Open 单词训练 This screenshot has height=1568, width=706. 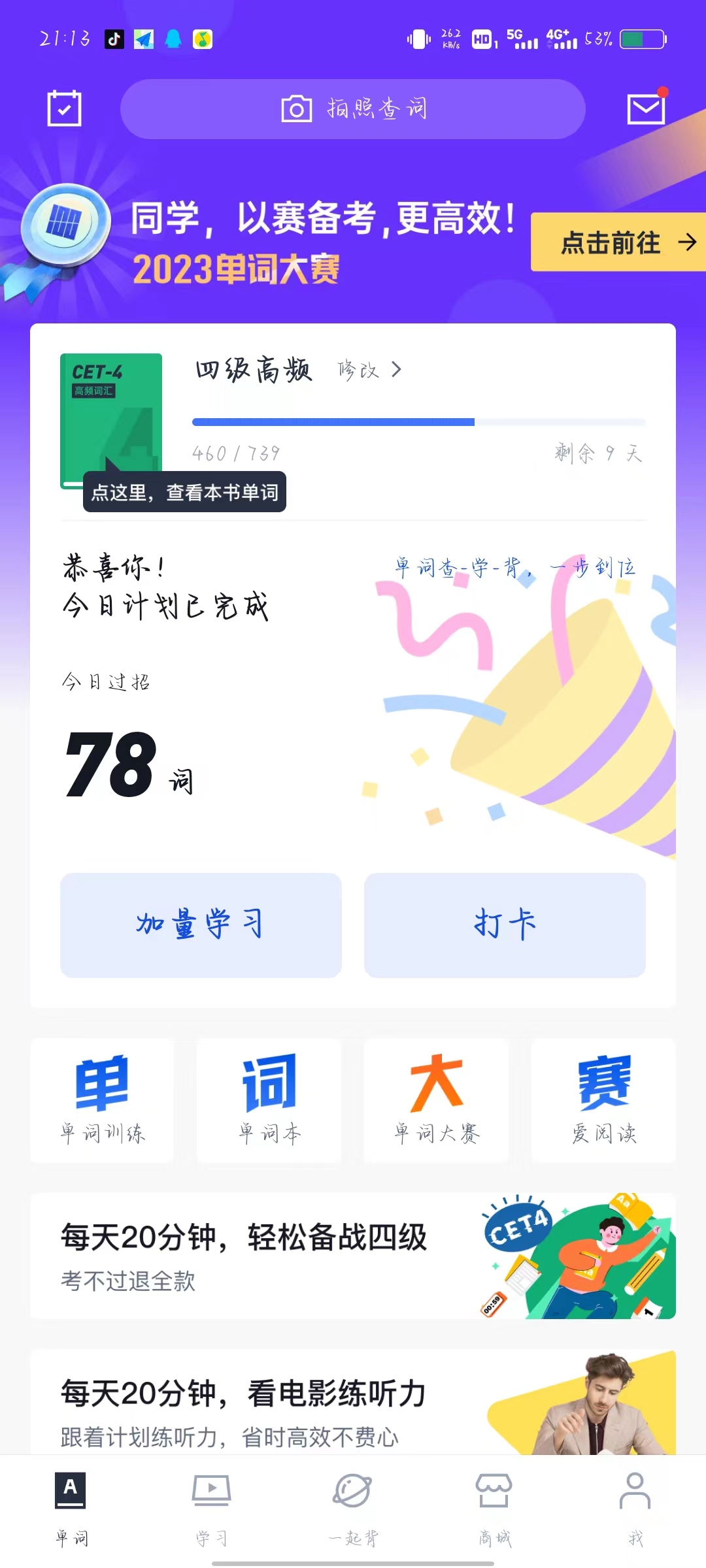102,1100
